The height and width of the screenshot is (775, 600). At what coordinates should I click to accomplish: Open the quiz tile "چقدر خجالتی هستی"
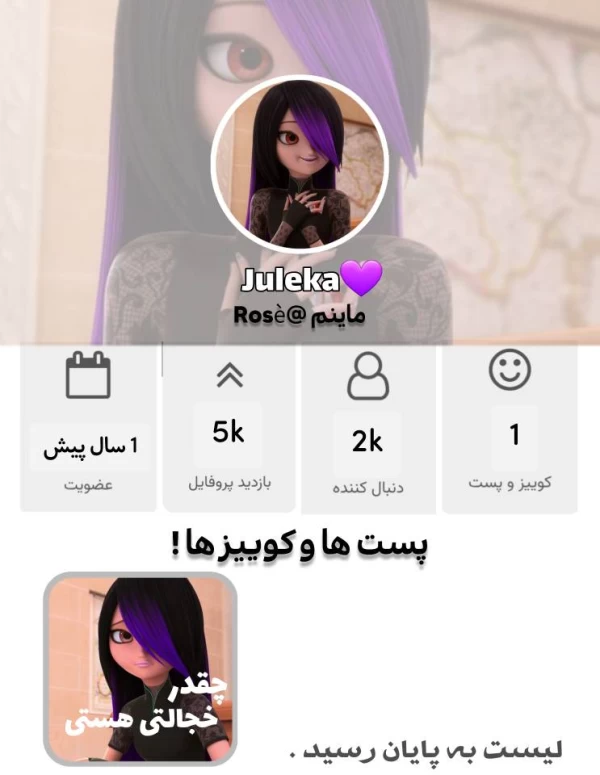140,668
